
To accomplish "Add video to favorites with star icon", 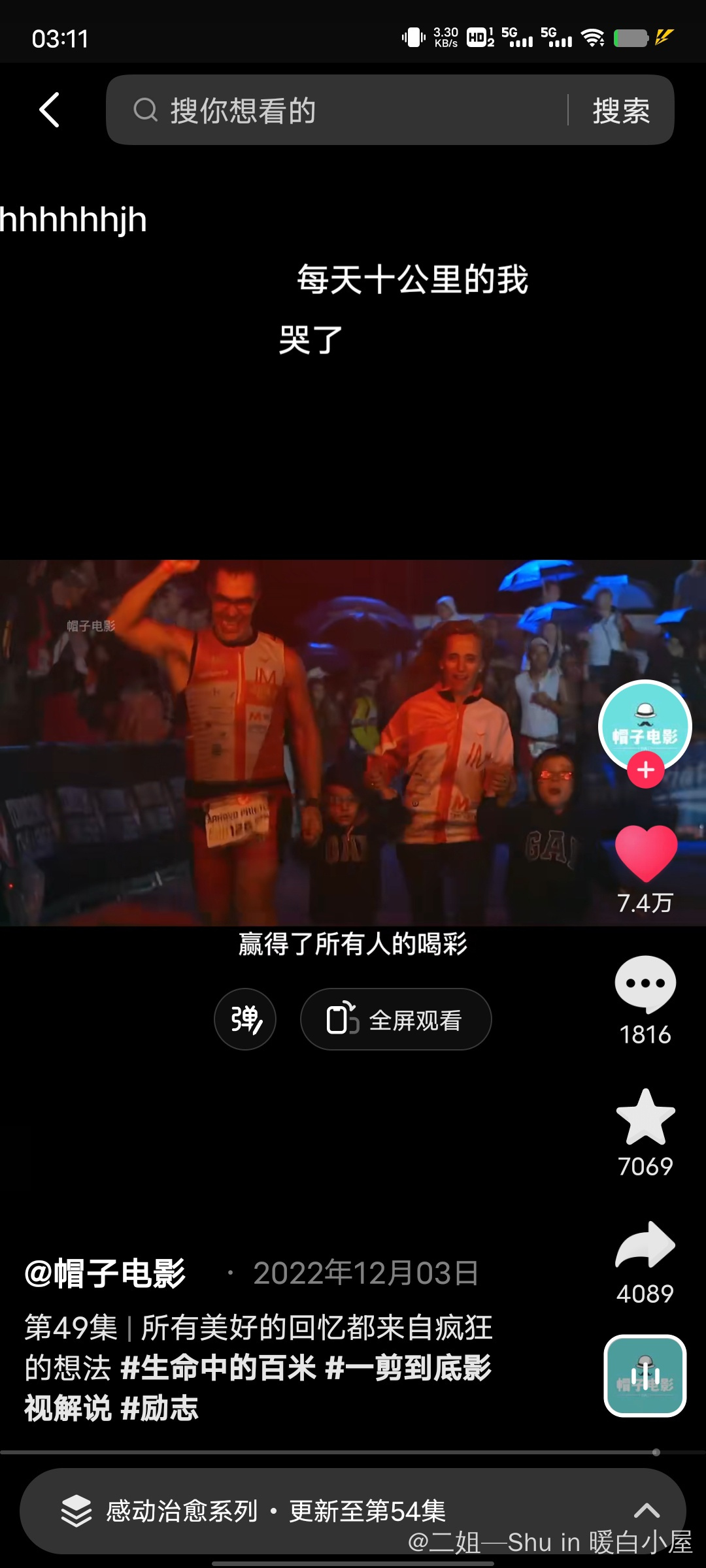I will click(x=645, y=1117).
